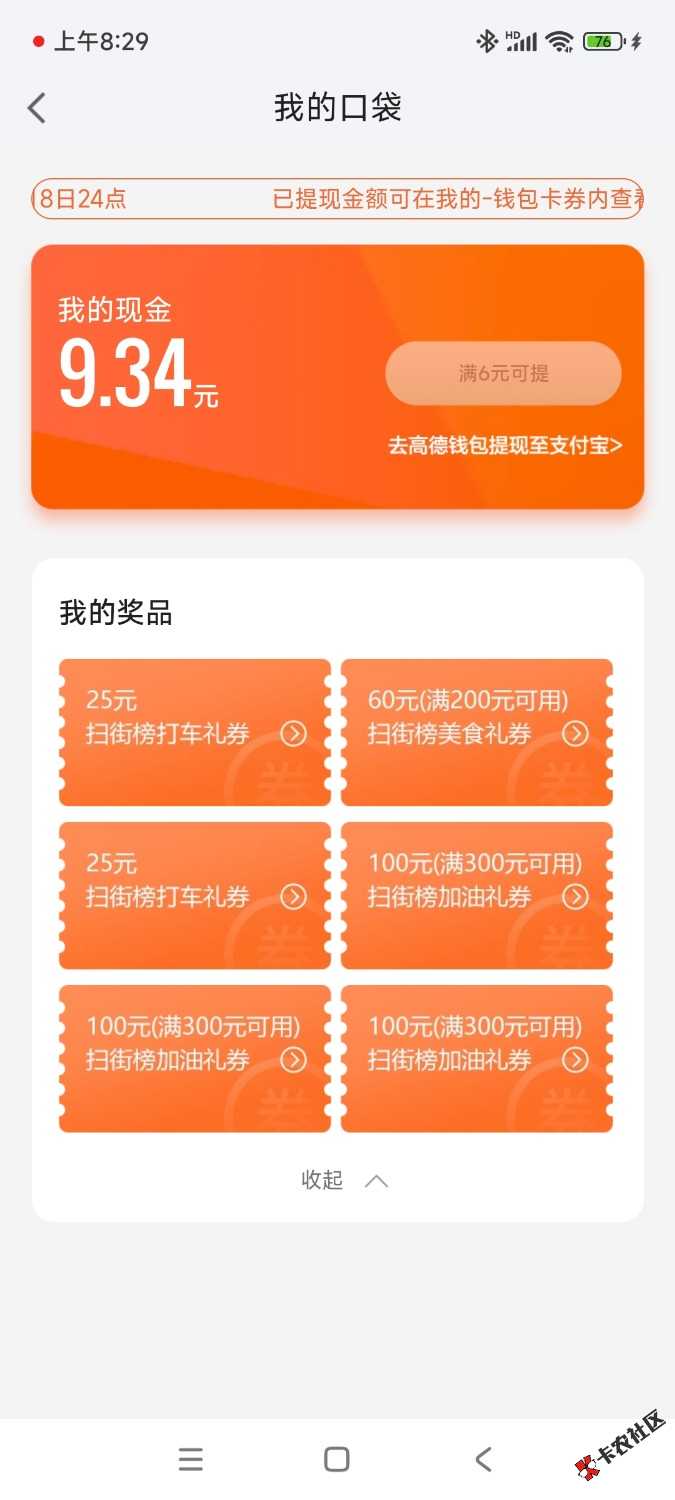
Task: Open 去高德钱包提现至支付宝 link
Action: (505, 446)
